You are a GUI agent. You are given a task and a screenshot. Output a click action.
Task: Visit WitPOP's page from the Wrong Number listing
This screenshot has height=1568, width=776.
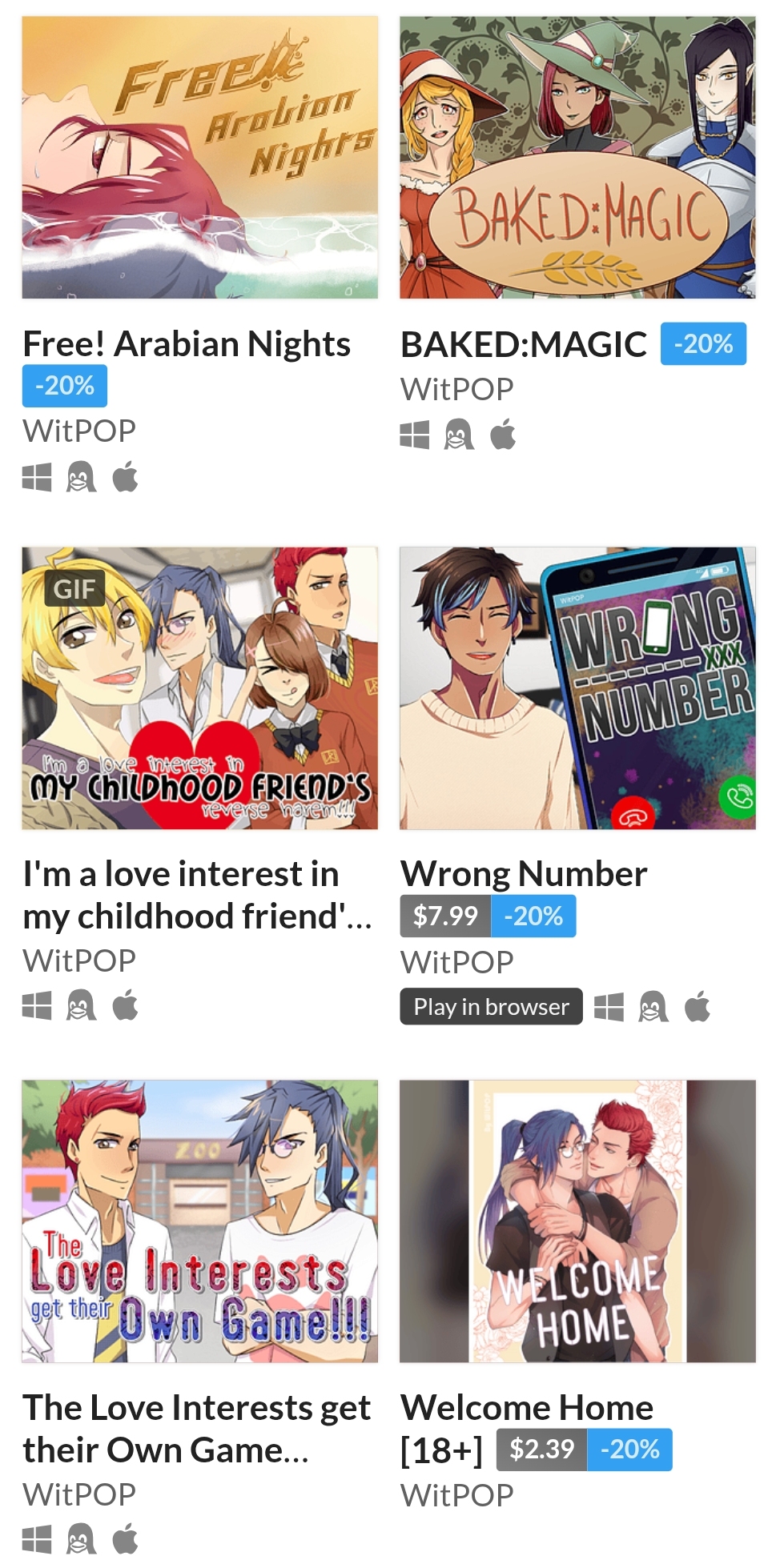(457, 962)
